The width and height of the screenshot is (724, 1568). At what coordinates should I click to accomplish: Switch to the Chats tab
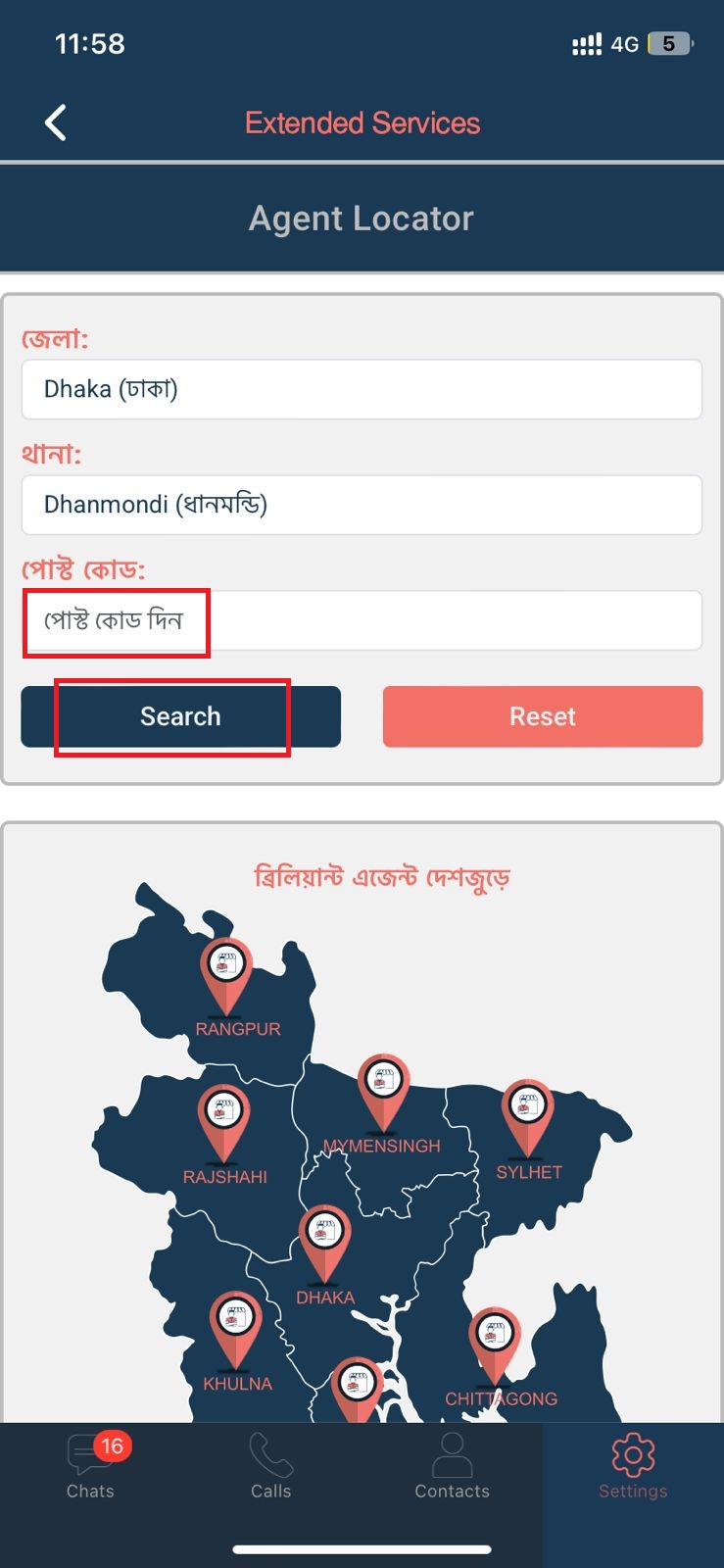[90, 1466]
